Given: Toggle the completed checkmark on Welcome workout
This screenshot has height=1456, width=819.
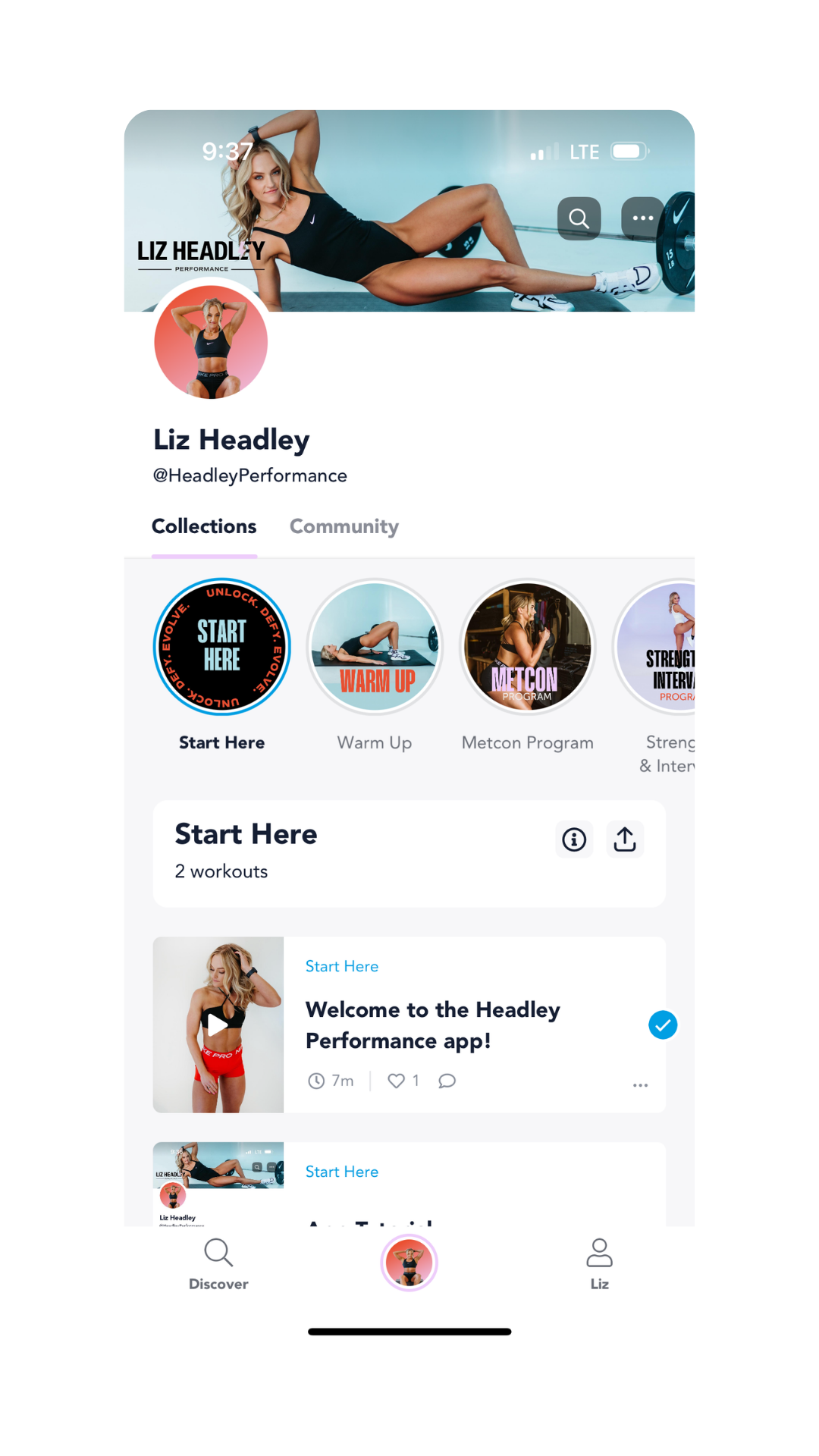Looking at the screenshot, I should [x=663, y=1025].
